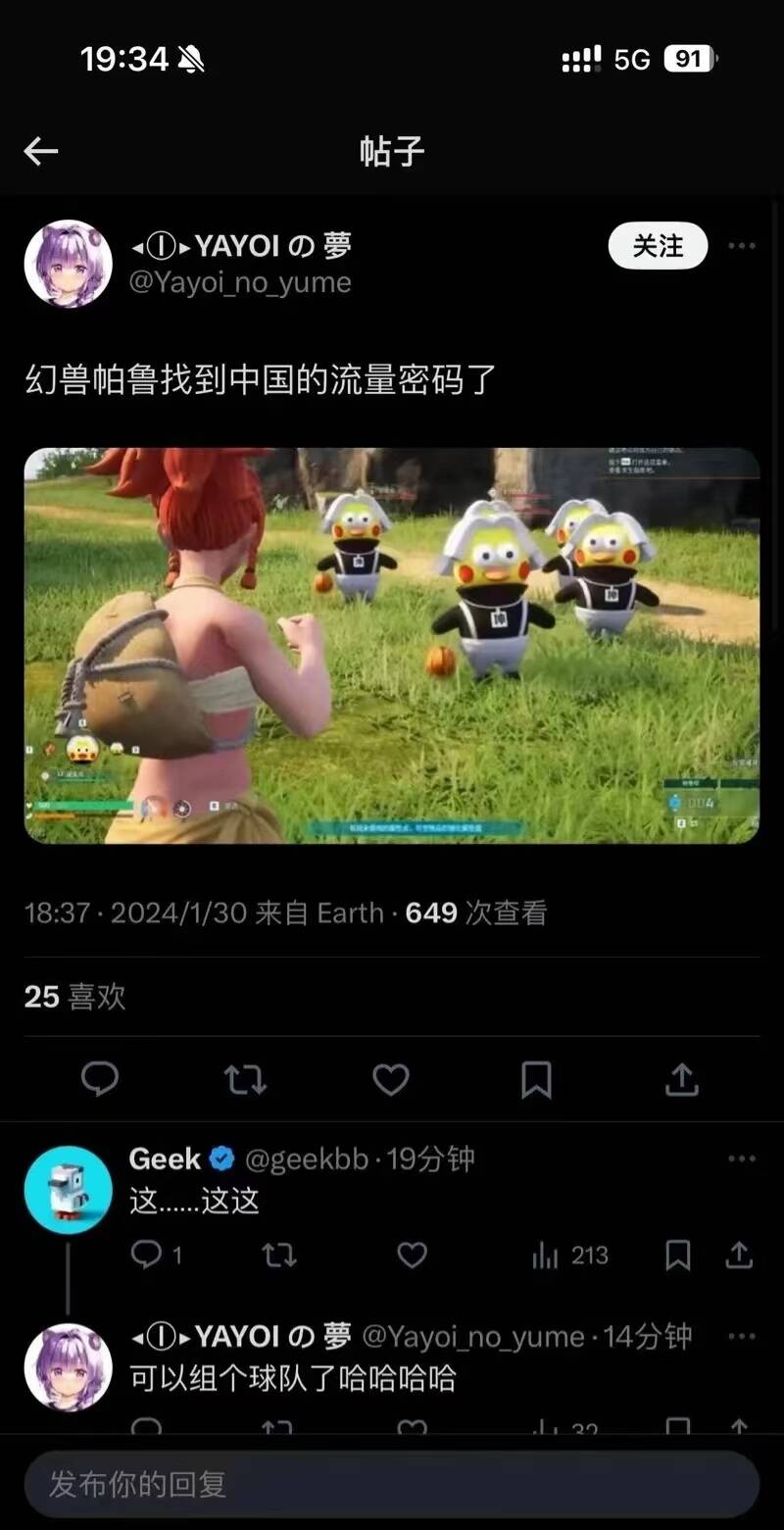Like the main post
784x1530 pixels.
[391, 1079]
